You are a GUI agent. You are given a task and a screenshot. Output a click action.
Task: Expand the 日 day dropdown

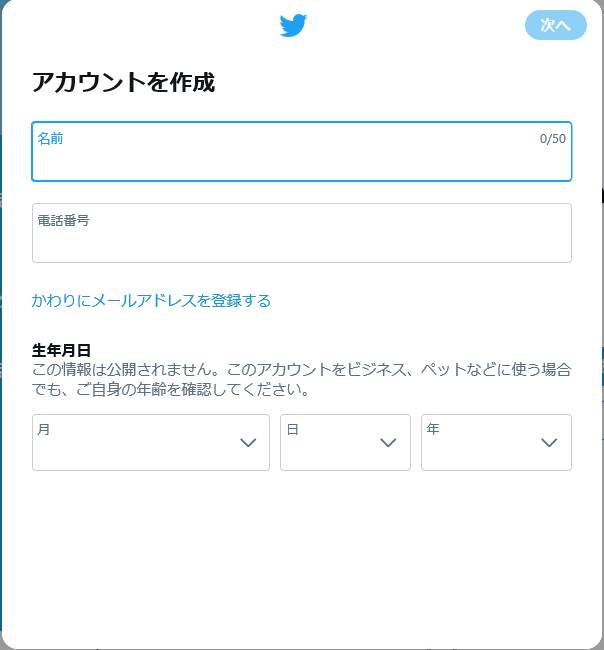pos(345,442)
